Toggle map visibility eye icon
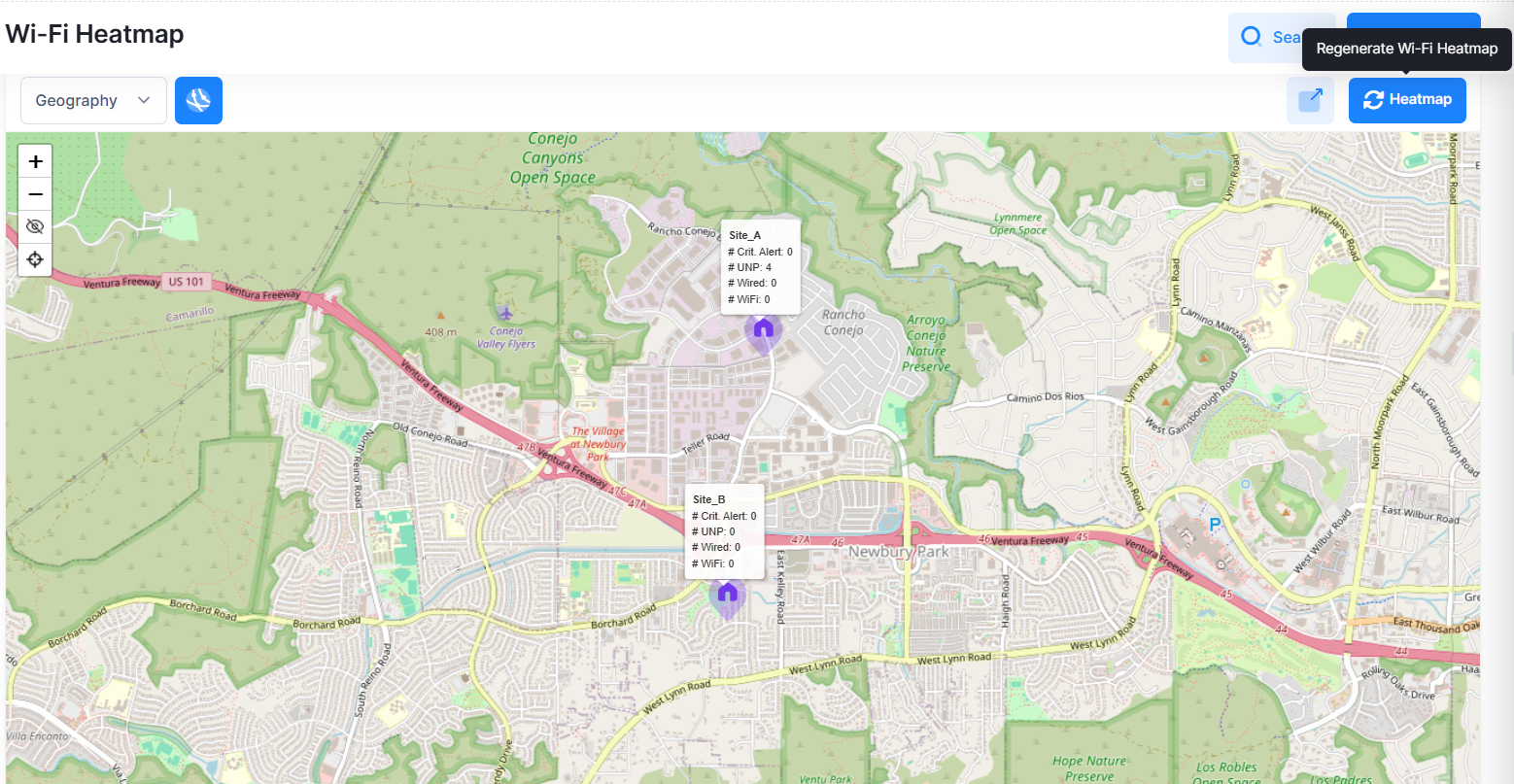Viewport: 1514px width, 784px height. (35, 226)
